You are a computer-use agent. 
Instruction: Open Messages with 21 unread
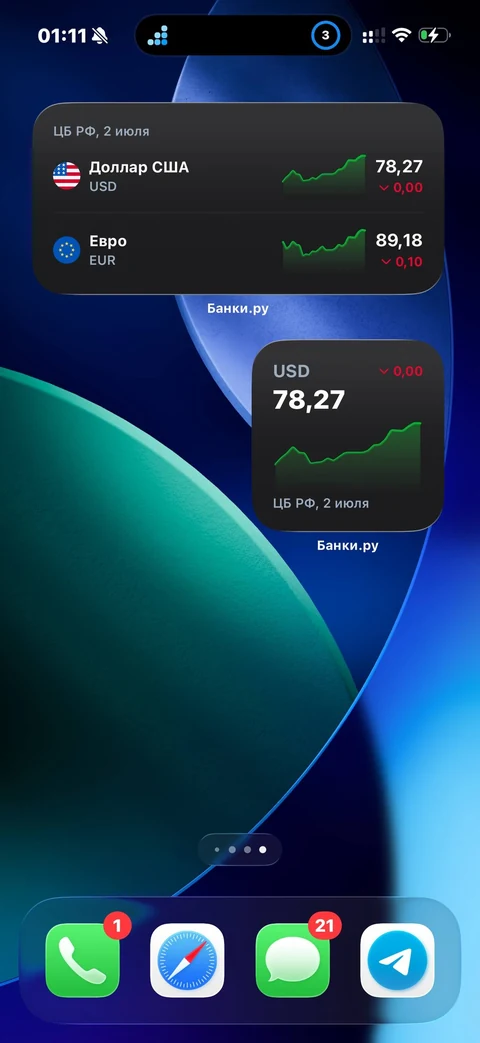coord(293,960)
